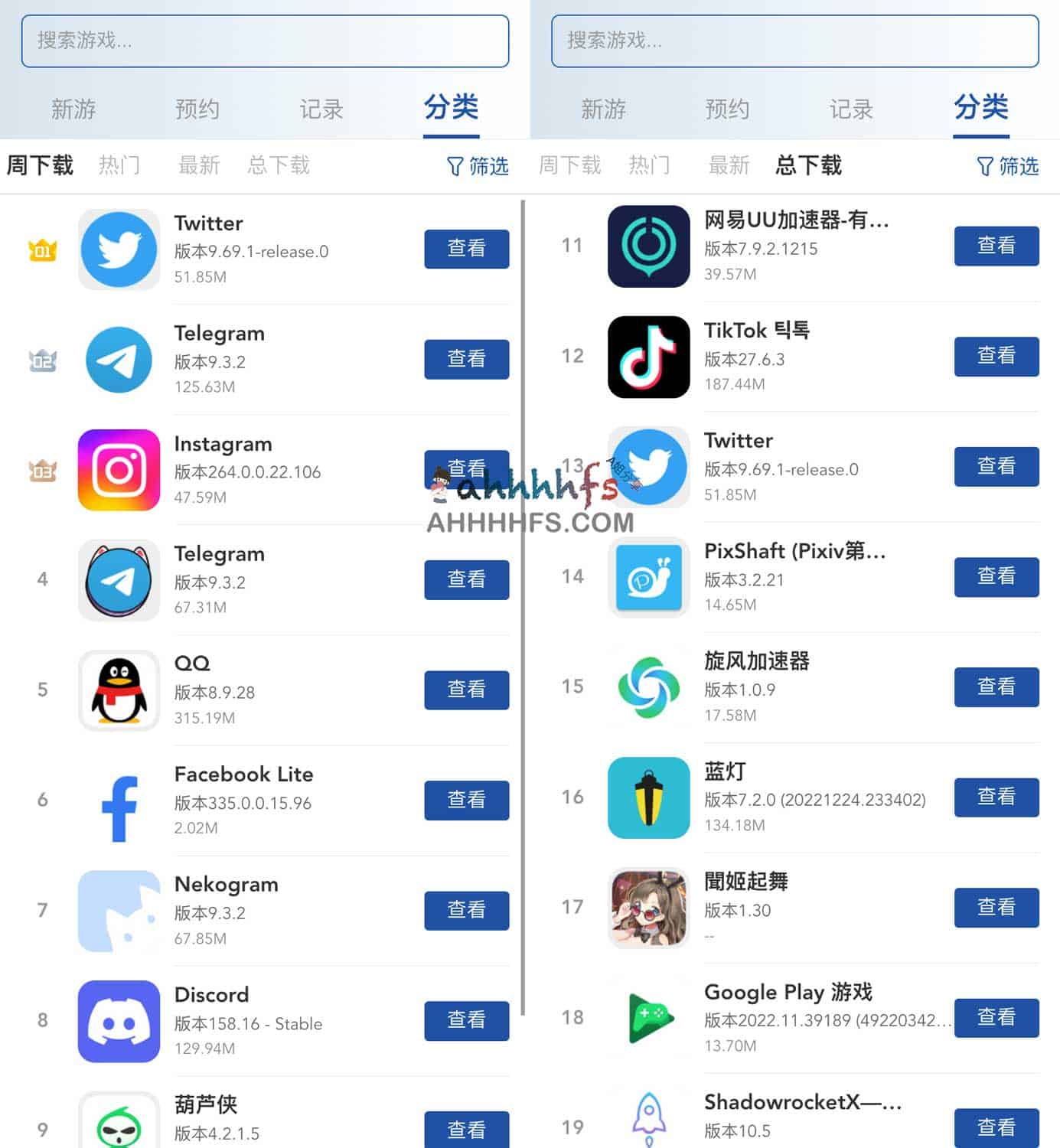Screen dimensions: 1060x1148
Task: Tap 查看 for 蓝灯
Action: tap(996, 797)
